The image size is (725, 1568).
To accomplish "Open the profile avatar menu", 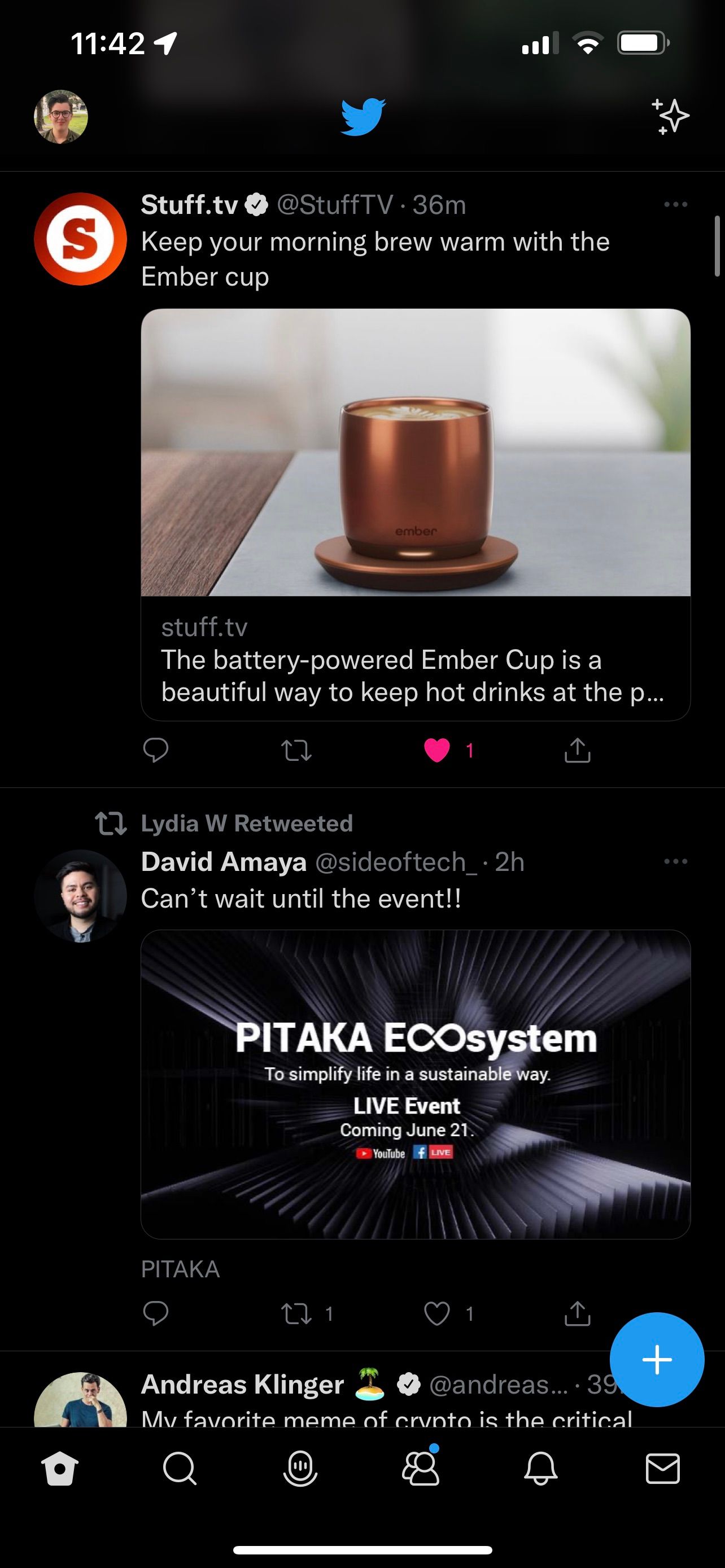I will click(x=60, y=116).
